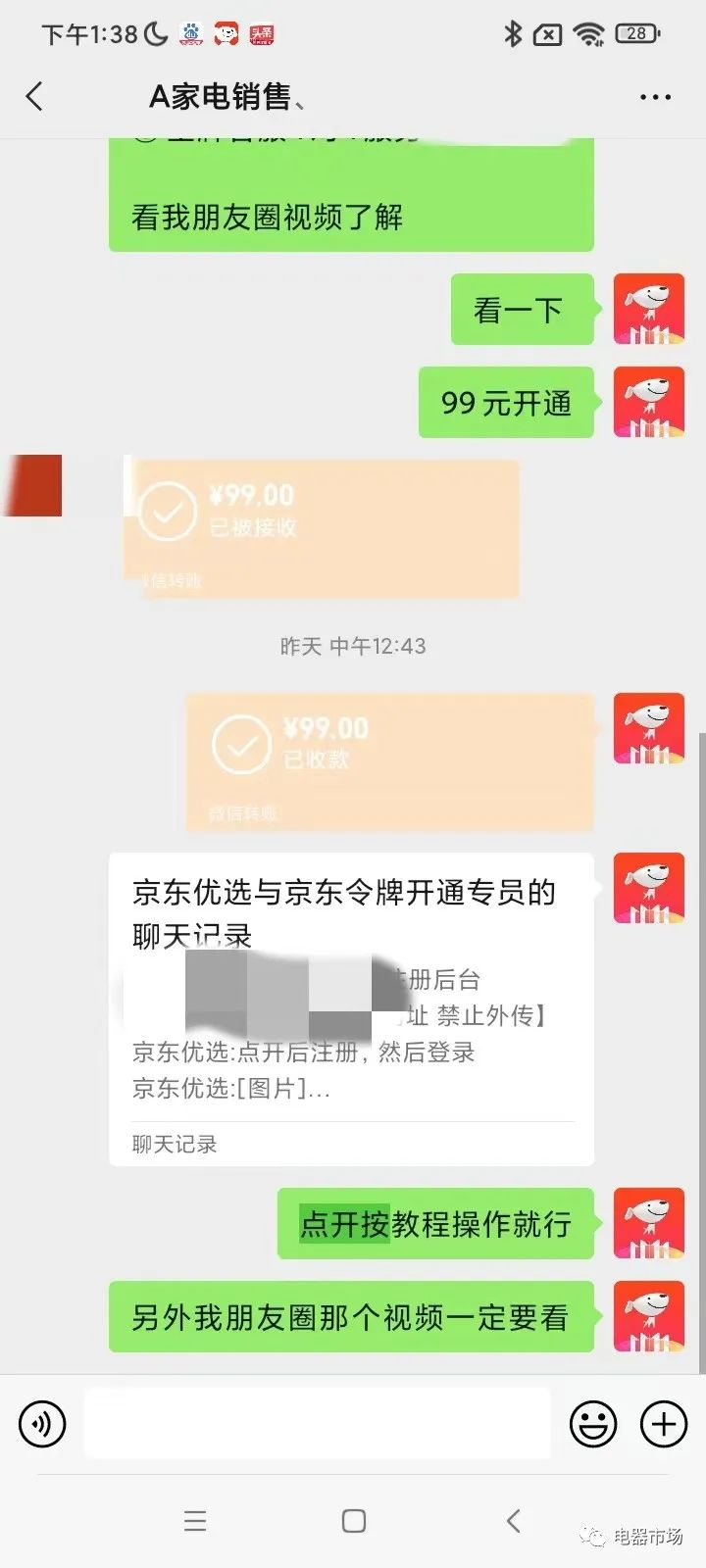Tap the system home button

(x=353, y=1521)
